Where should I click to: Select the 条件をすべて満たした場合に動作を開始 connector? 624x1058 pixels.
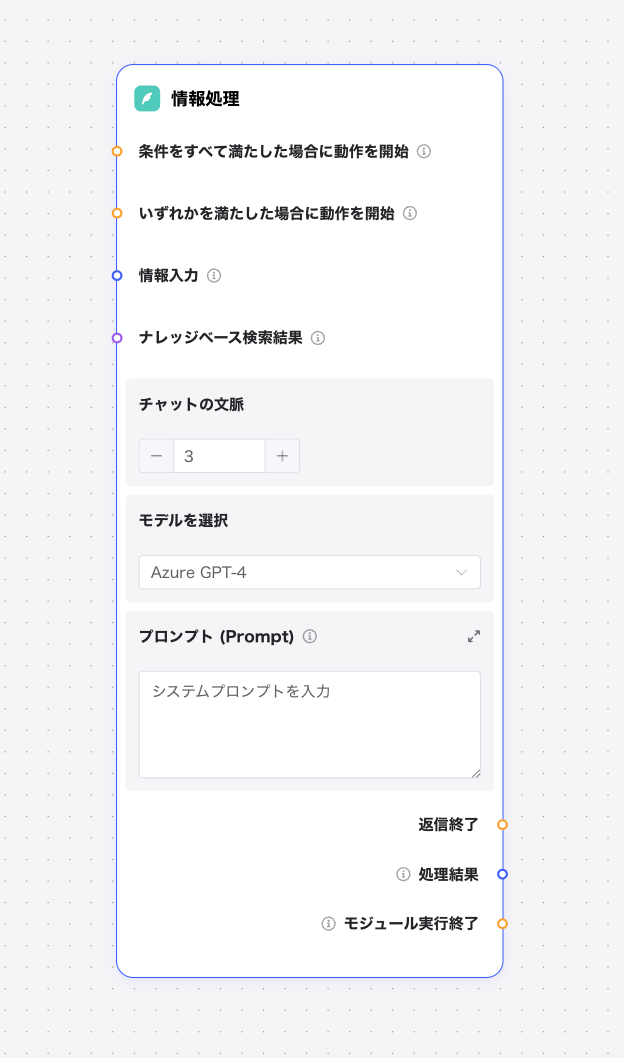click(x=117, y=152)
